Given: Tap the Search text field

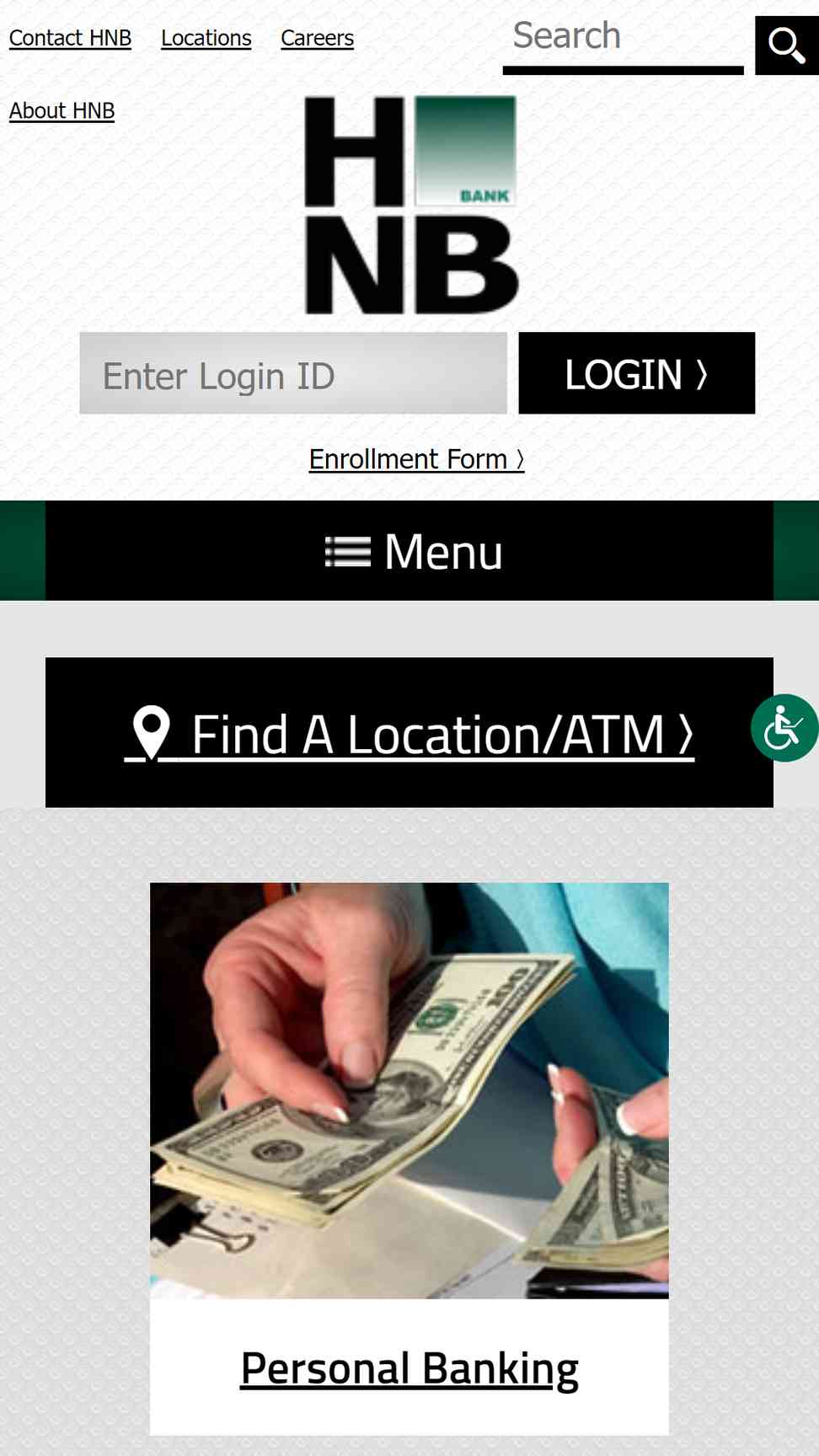Looking at the screenshot, I should coord(623,40).
